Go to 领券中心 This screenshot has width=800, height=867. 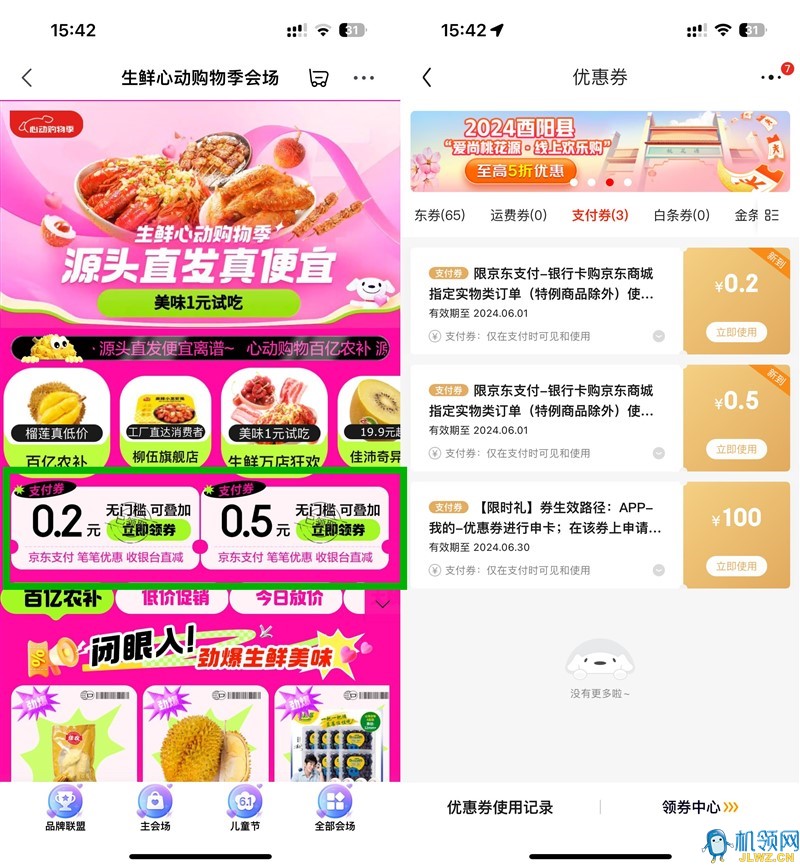click(700, 807)
